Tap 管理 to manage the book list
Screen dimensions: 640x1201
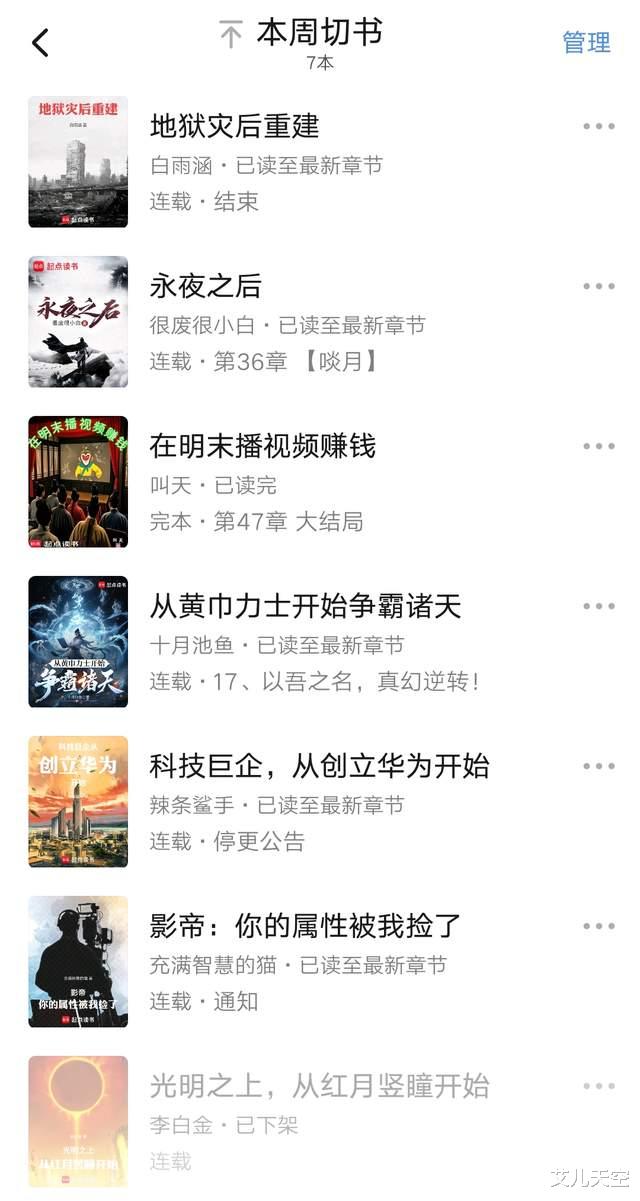coord(587,42)
